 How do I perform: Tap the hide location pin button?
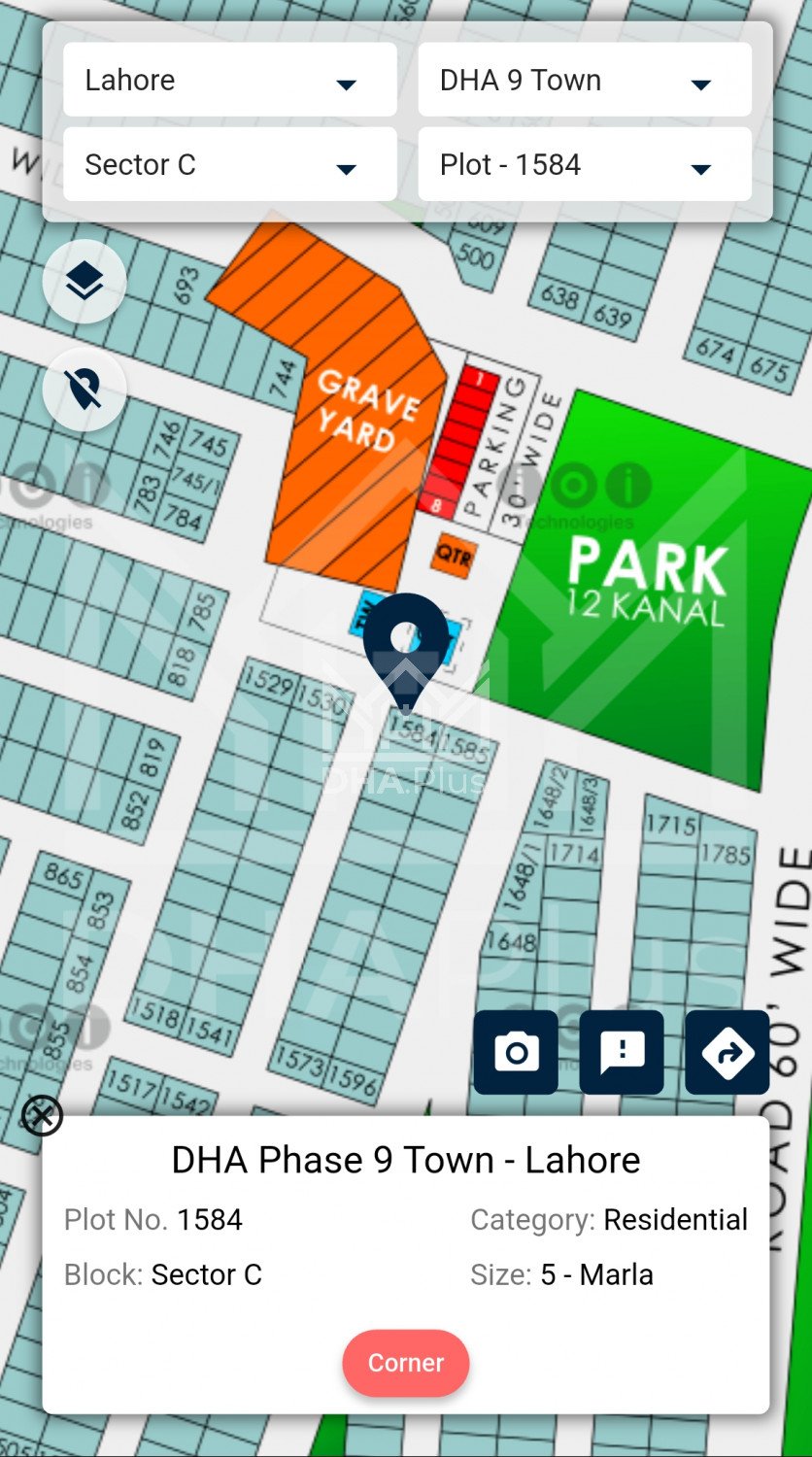(x=85, y=390)
